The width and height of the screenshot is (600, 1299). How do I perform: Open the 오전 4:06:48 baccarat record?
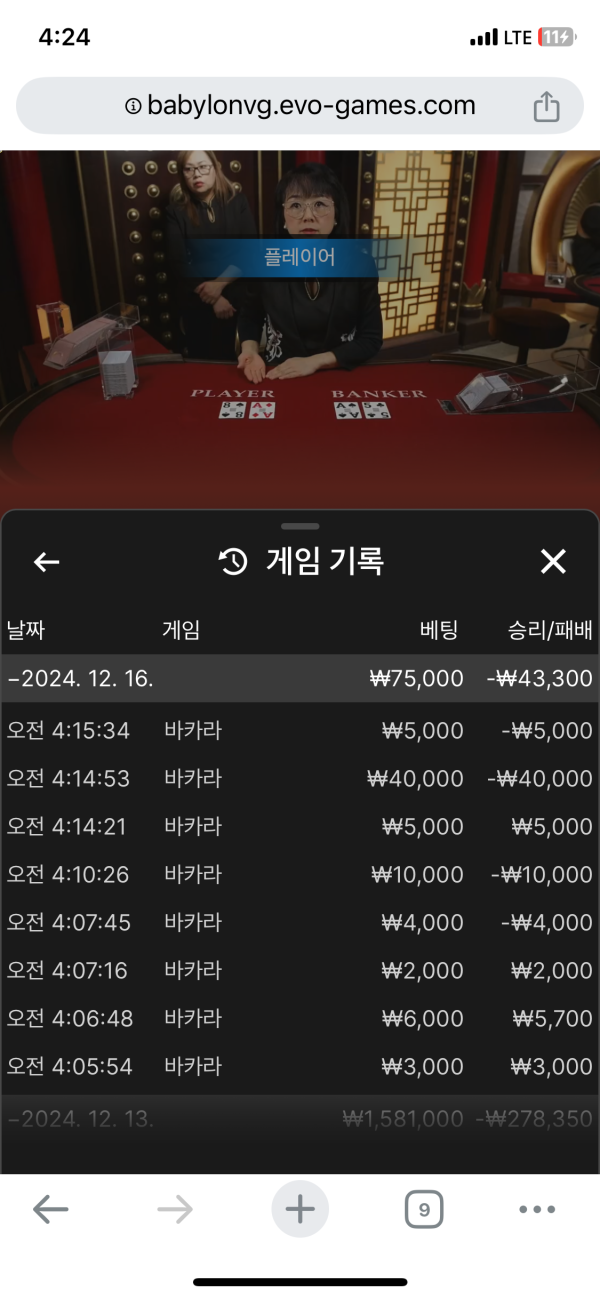point(300,1019)
